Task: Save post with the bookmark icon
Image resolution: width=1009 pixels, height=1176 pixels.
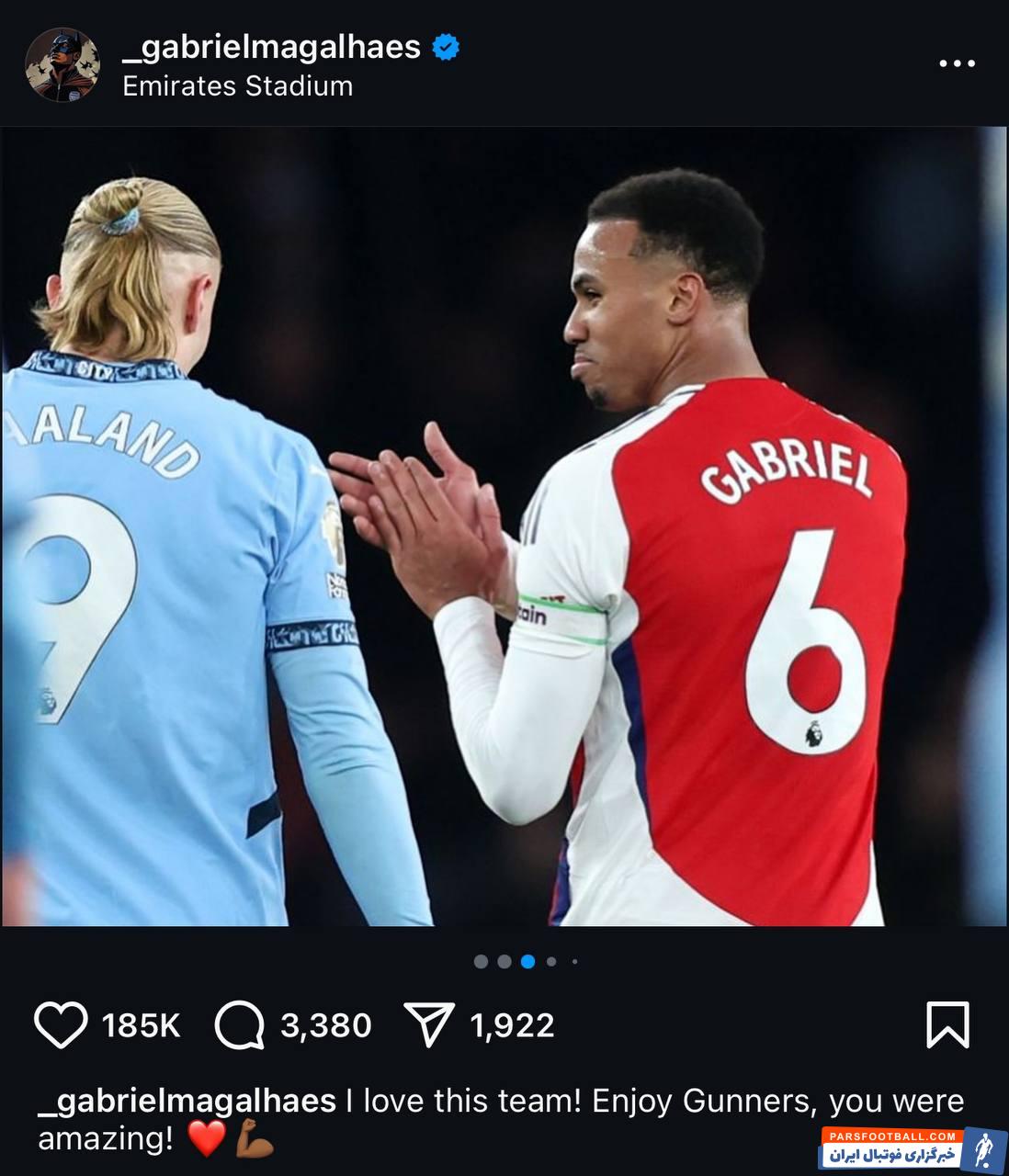Action: (x=947, y=1024)
